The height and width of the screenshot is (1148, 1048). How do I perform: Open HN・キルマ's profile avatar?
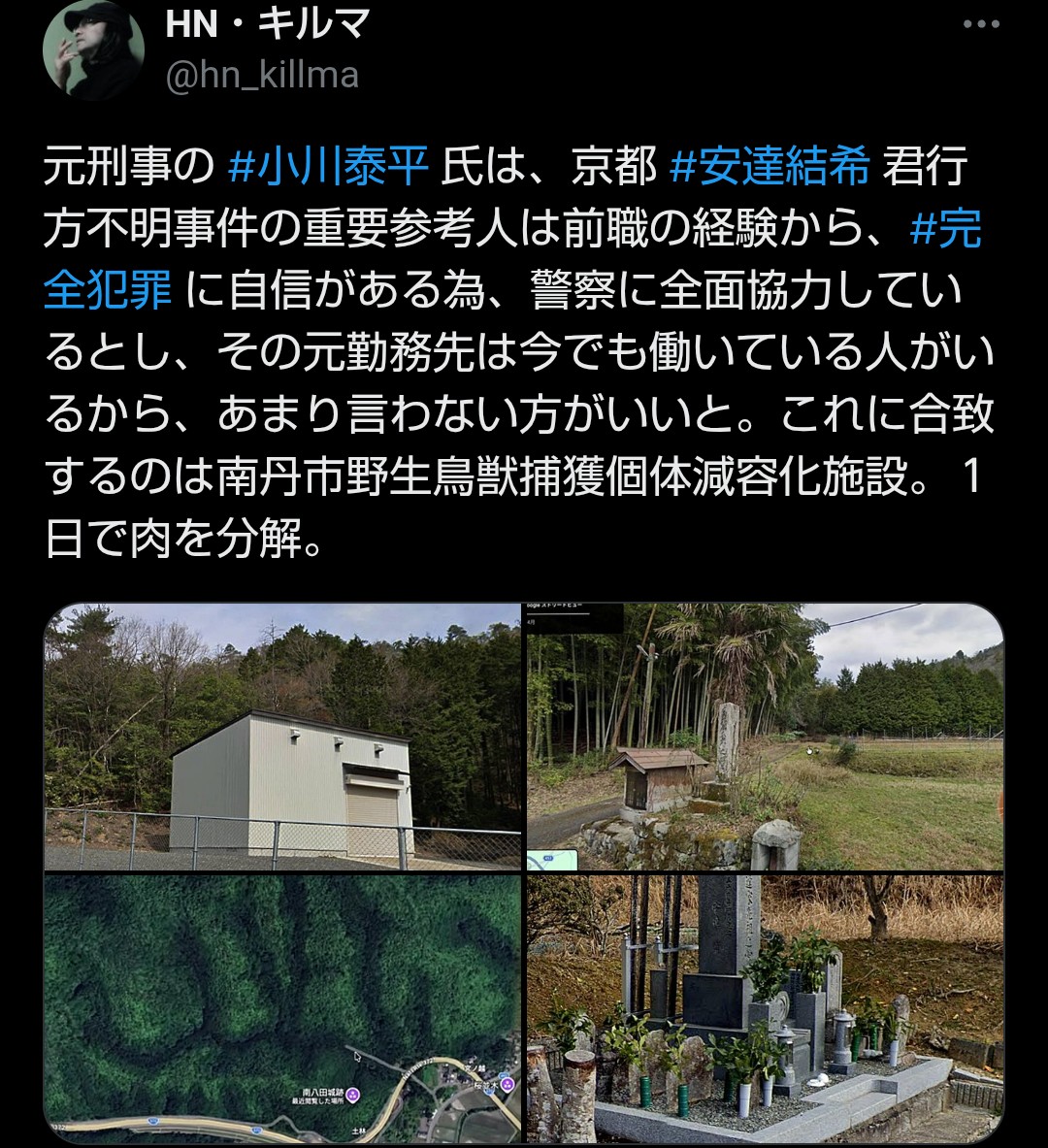pyautogui.click(x=94, y=49)
